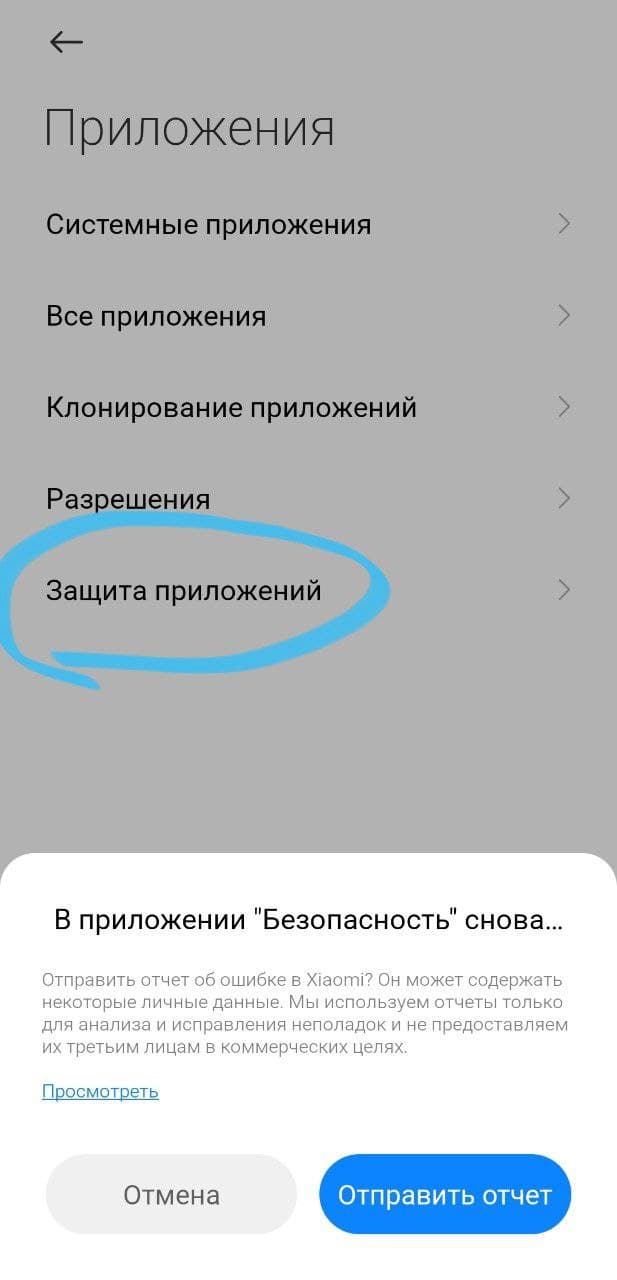
Task: Open Разрешения settings
Action: click(x=308, y=498)
